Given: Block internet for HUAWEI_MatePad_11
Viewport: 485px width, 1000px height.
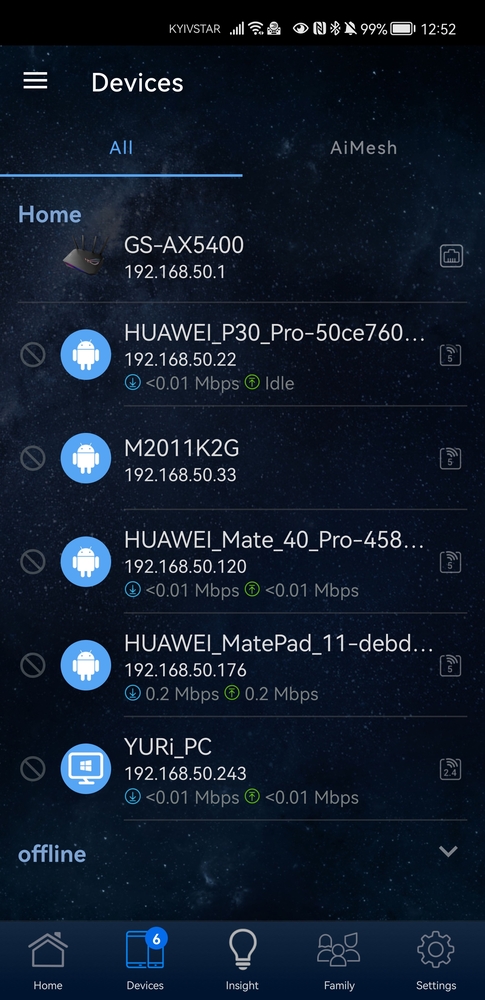Looking at the screenshot, I should [33, 665].
